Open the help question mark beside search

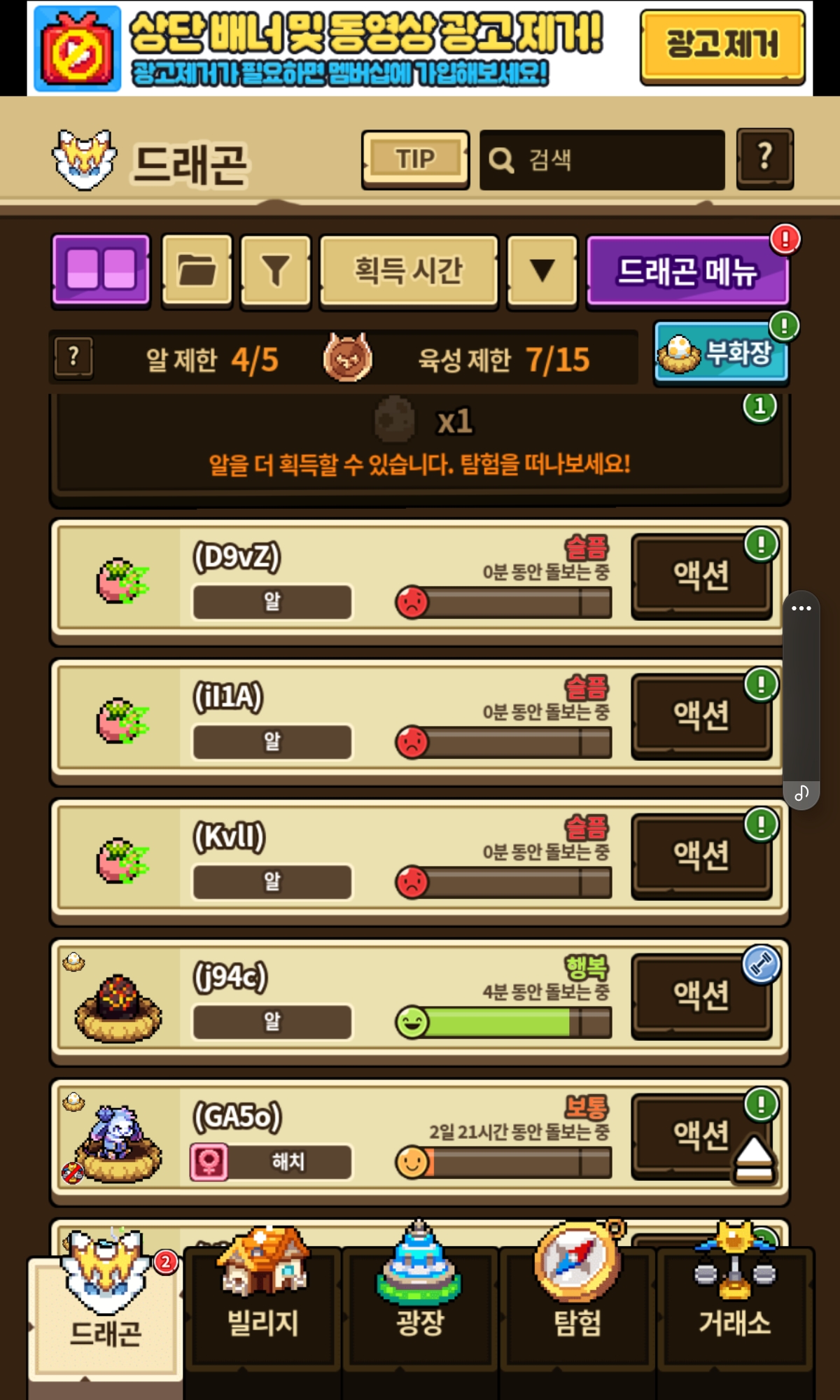click(x=764, y=158)
